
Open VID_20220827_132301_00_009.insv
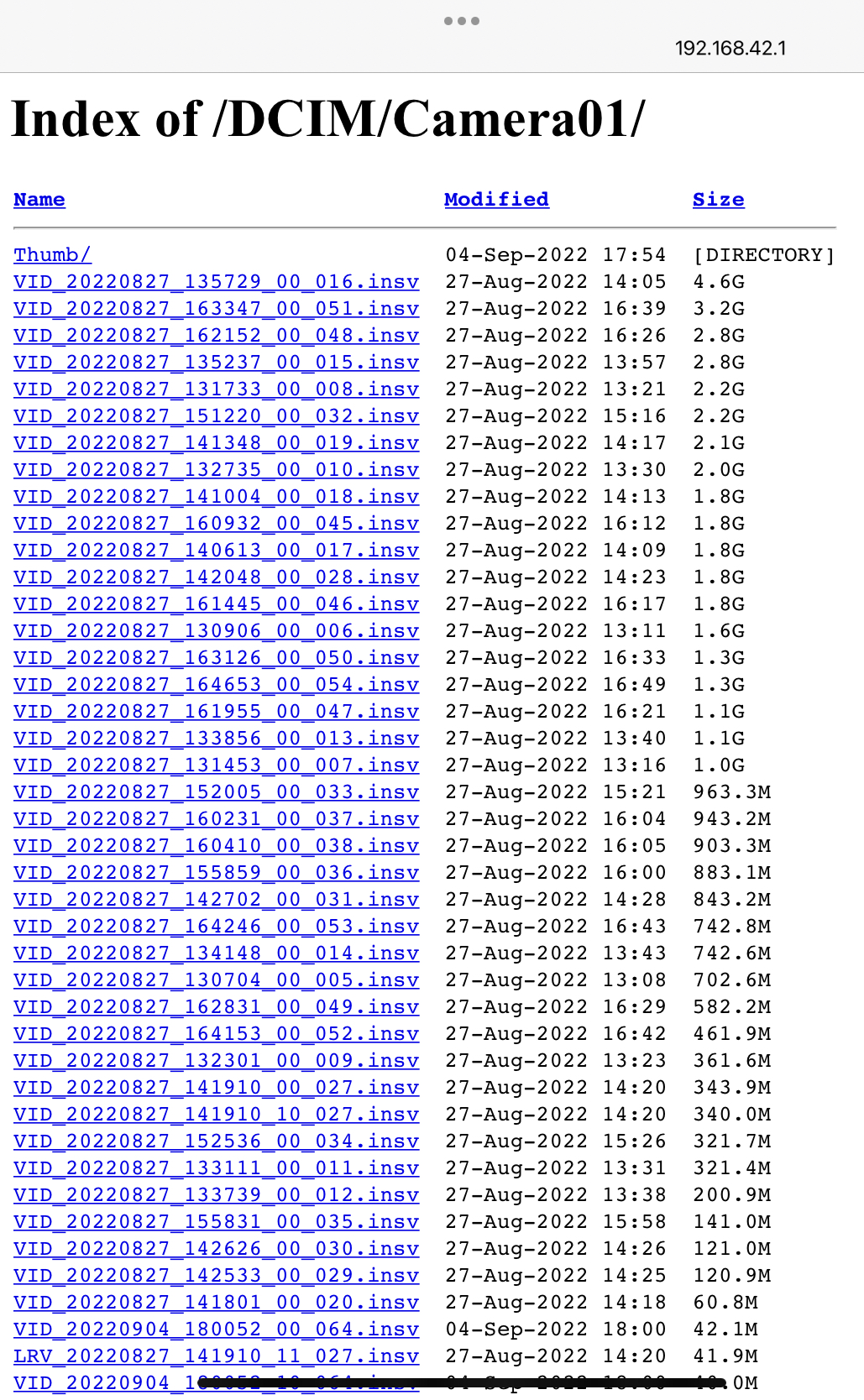[216, 1061]
